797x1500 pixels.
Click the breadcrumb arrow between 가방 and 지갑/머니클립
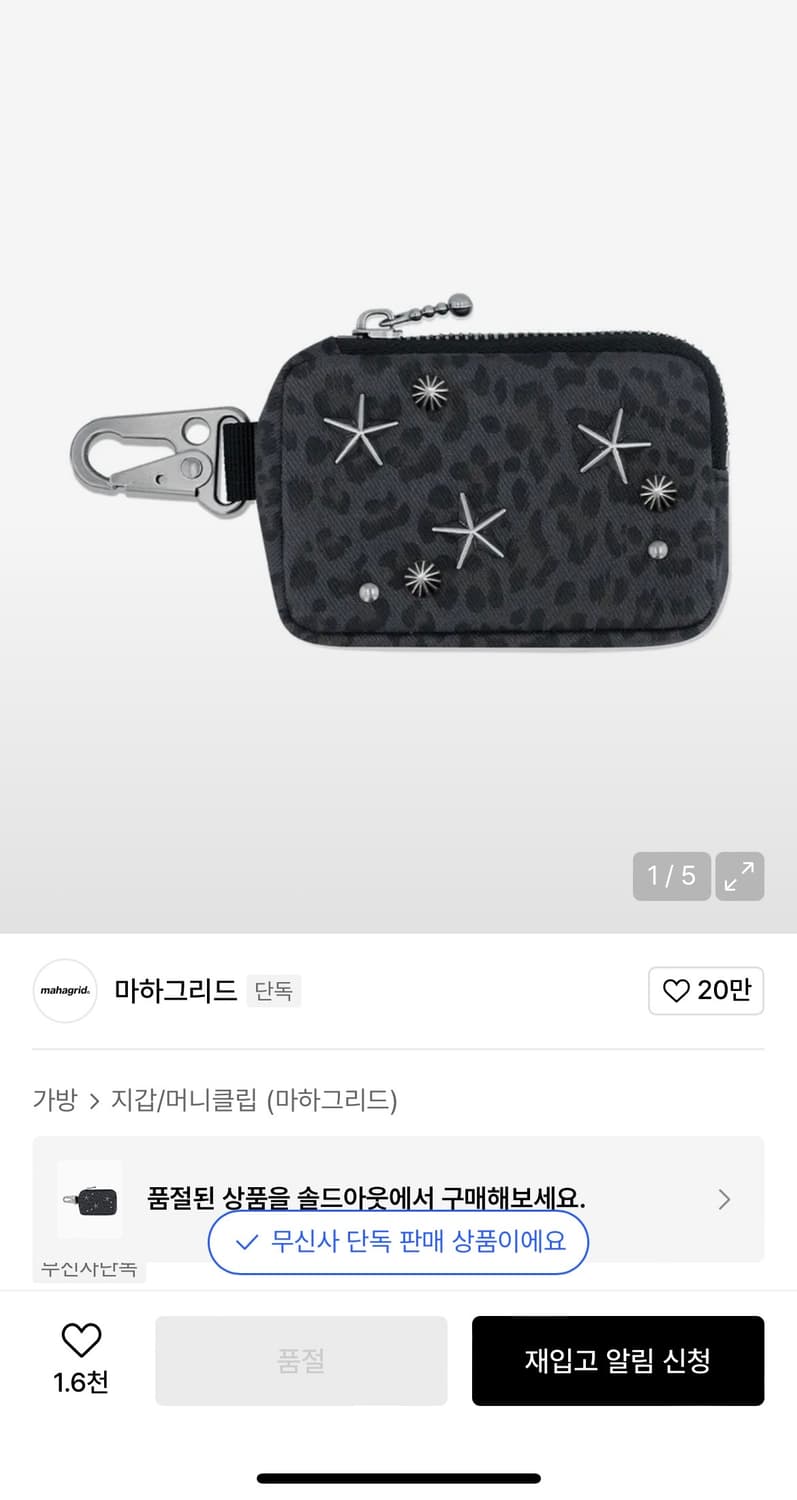click(94, 1100)
